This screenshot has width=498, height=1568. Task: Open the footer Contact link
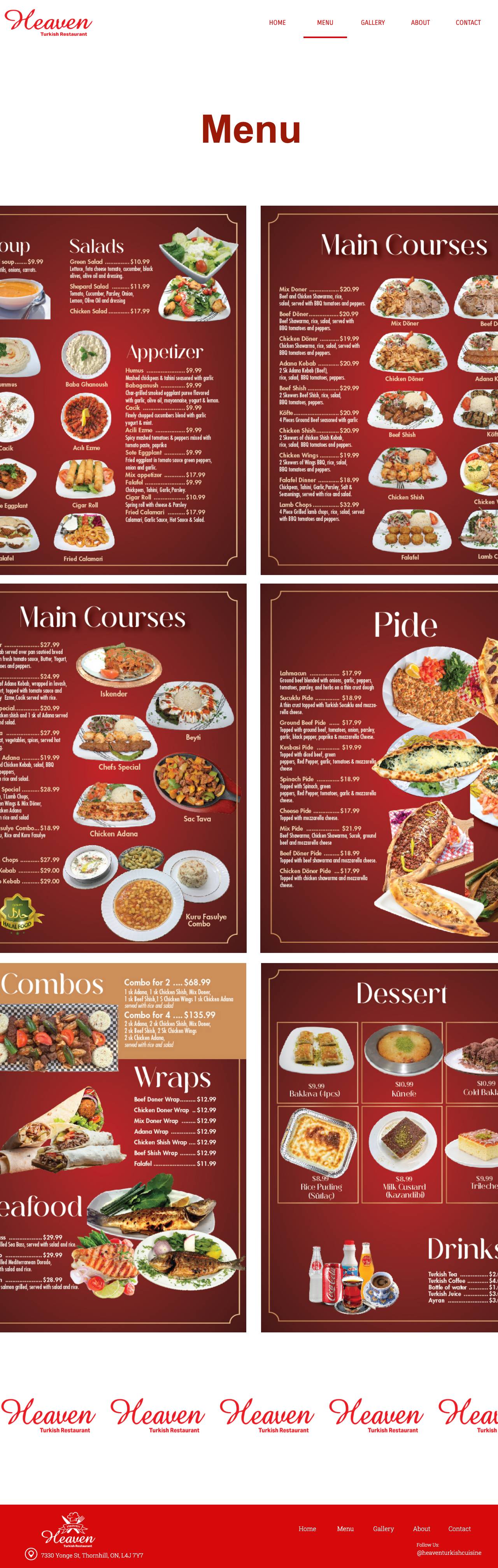[x=459, y=1528]
